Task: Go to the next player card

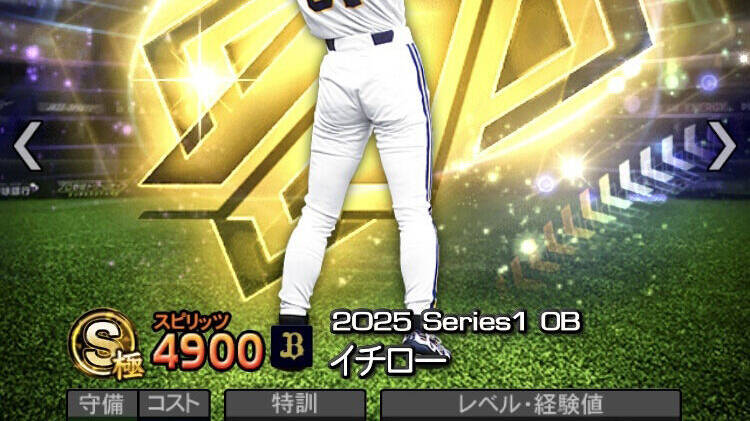Action: [721, 146]
